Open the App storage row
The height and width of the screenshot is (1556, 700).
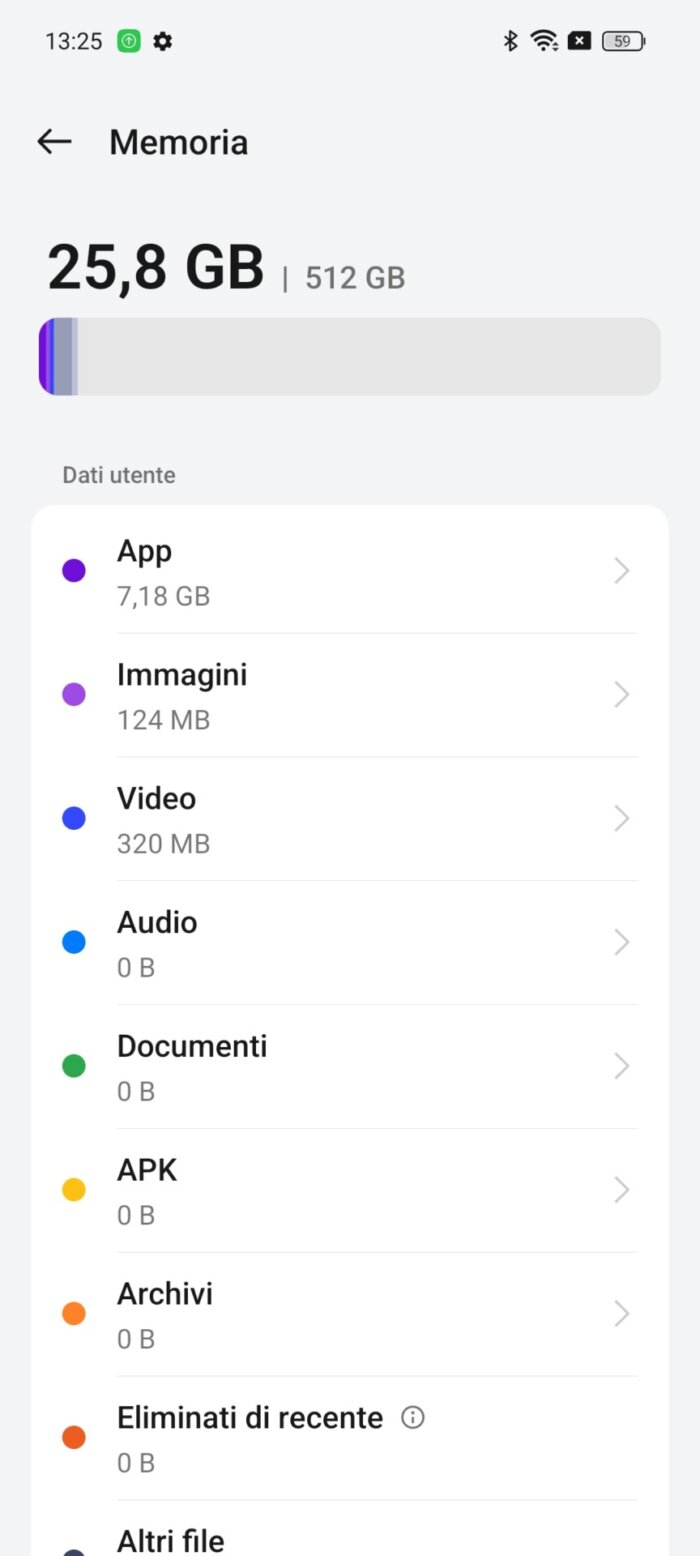(x=350, y=571)
